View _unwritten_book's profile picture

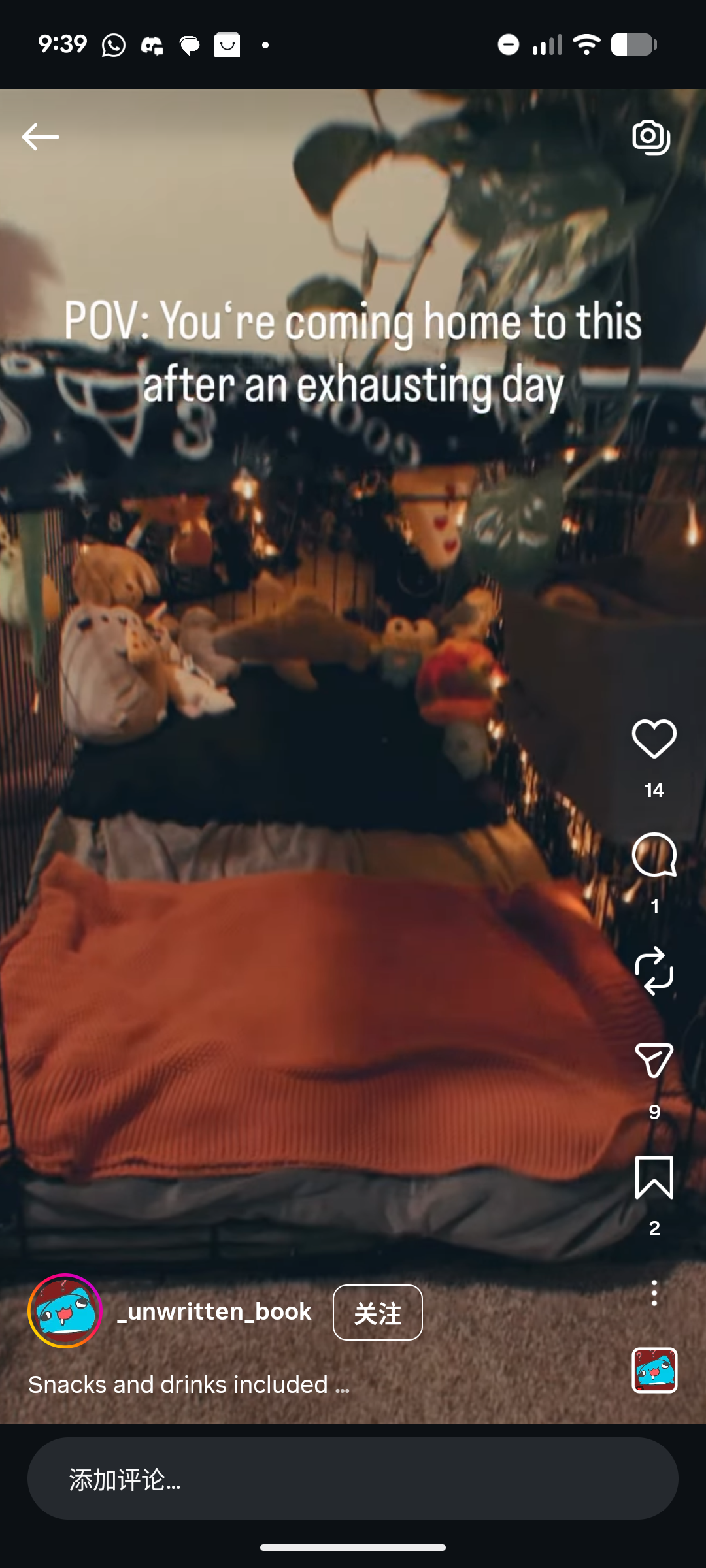(65, 1311)
